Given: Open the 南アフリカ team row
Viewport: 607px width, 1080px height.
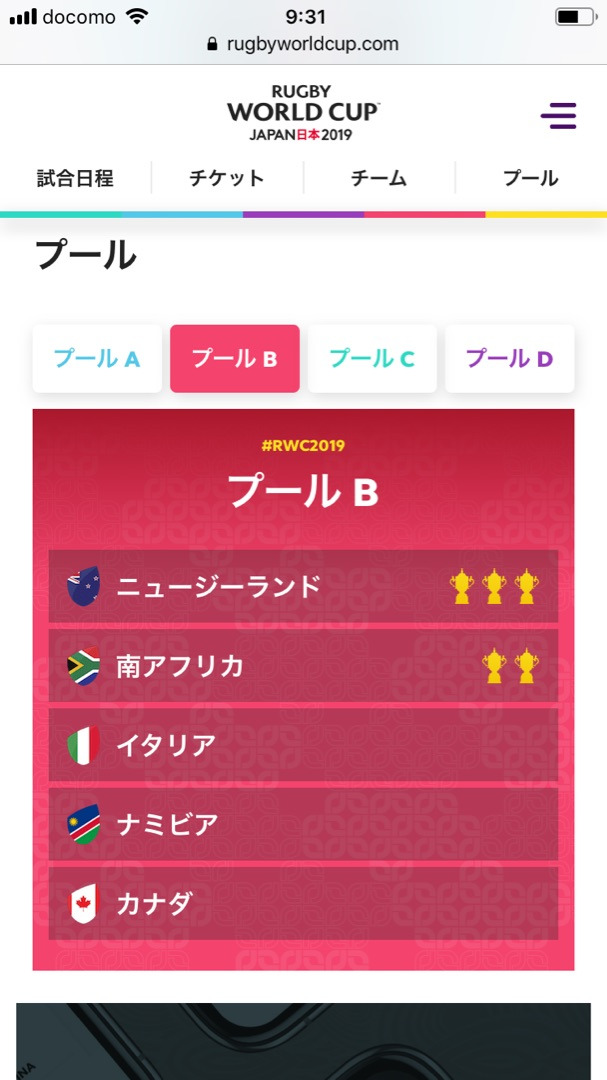Looking at the screenshot, I should coord(303,665).
